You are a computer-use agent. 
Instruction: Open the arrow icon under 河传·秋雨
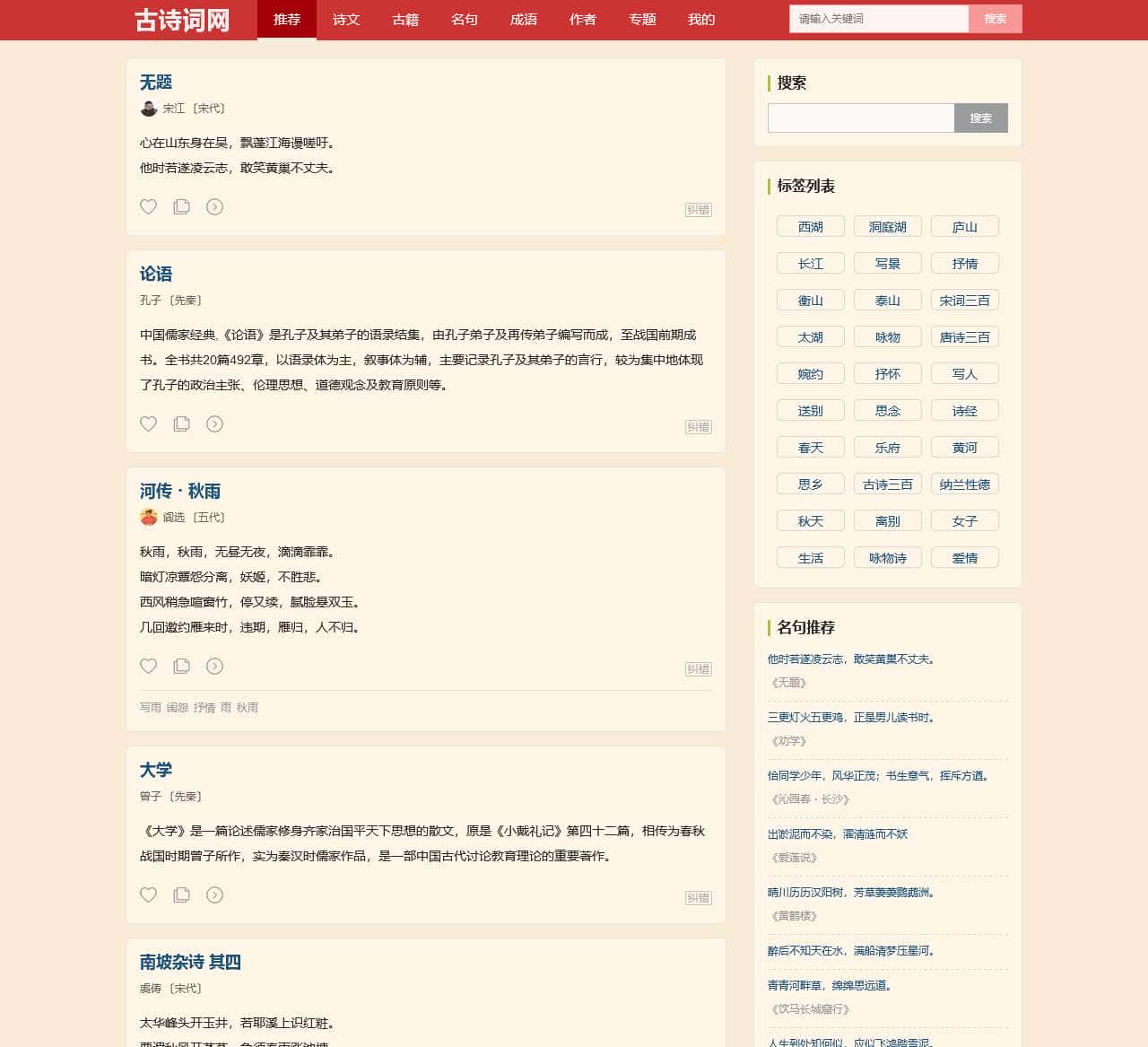click(x=214, y=666)
